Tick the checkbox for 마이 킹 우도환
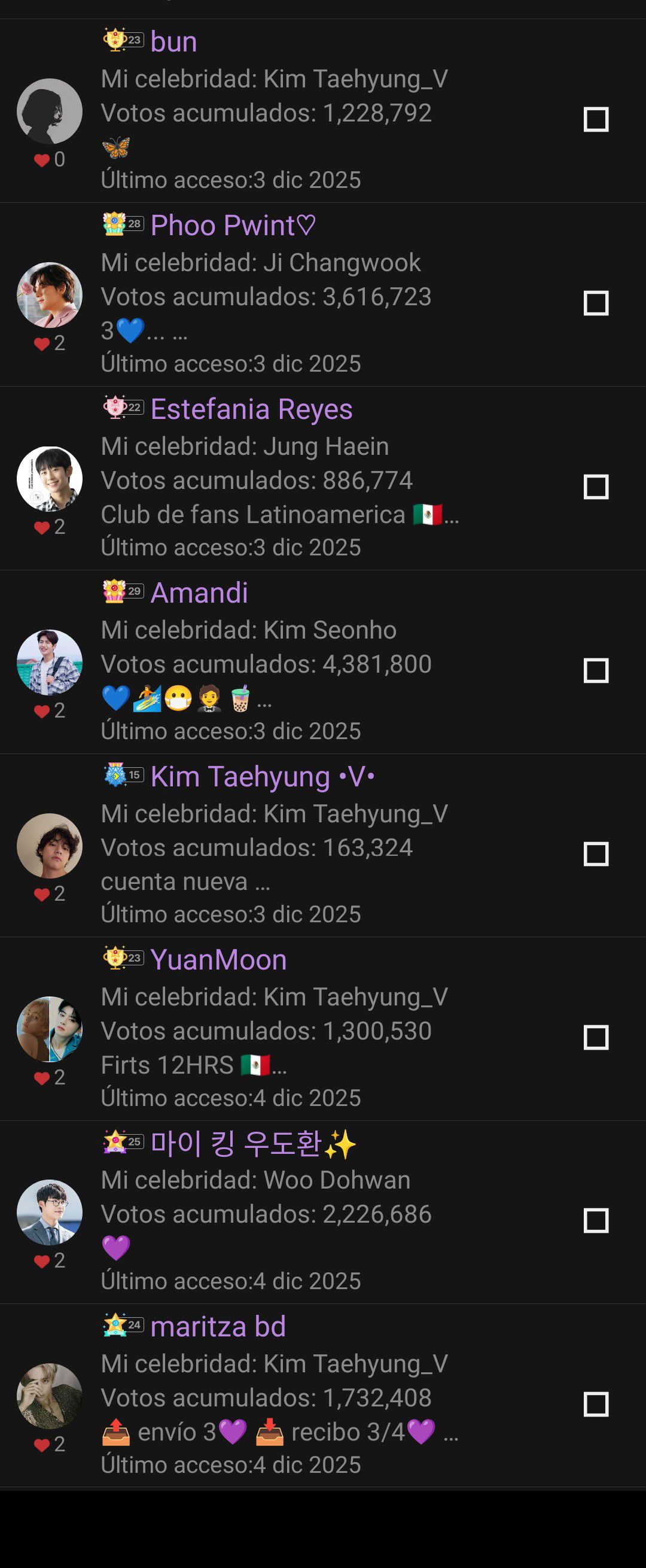 (x=596, y=1220)
